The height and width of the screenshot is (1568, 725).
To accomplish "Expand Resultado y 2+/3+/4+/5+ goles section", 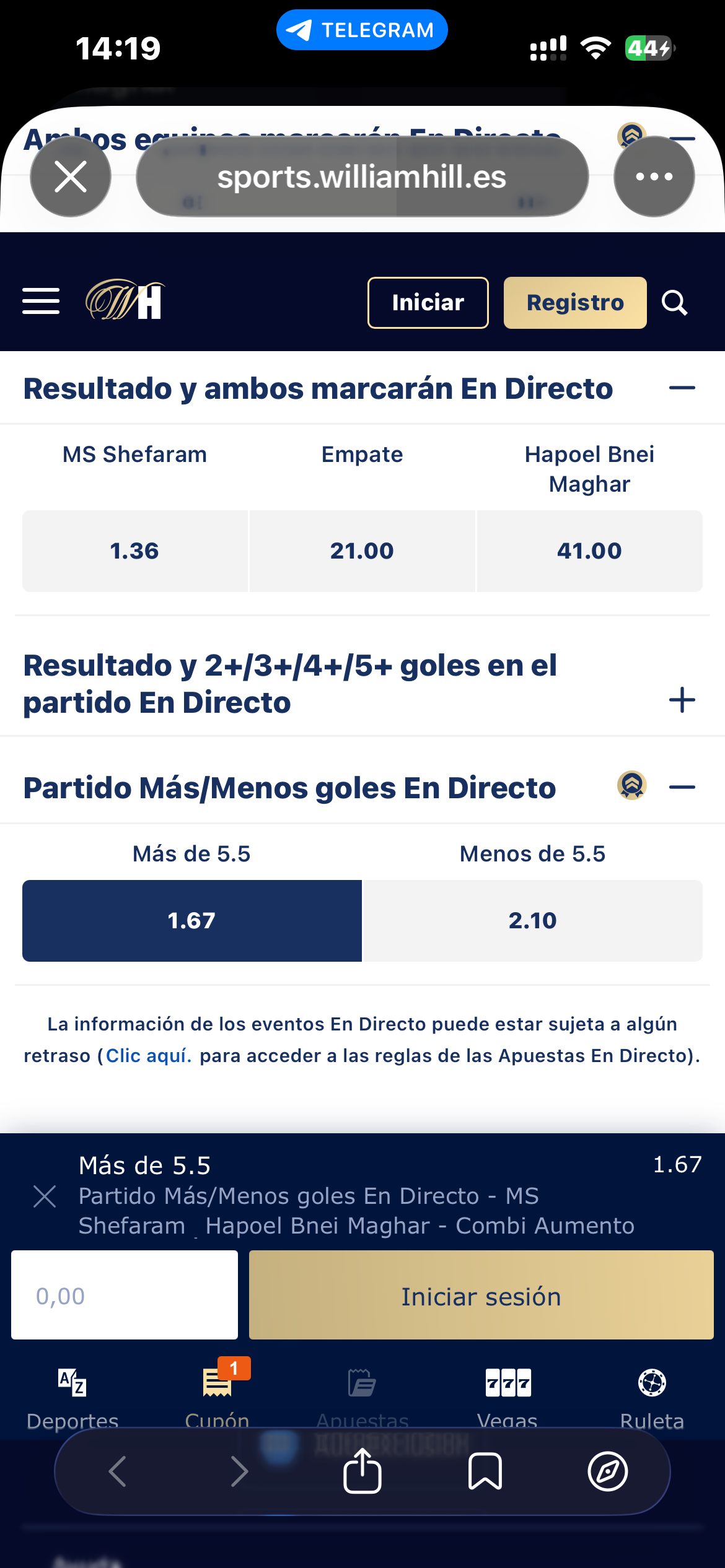I will (x=682, y=700).
